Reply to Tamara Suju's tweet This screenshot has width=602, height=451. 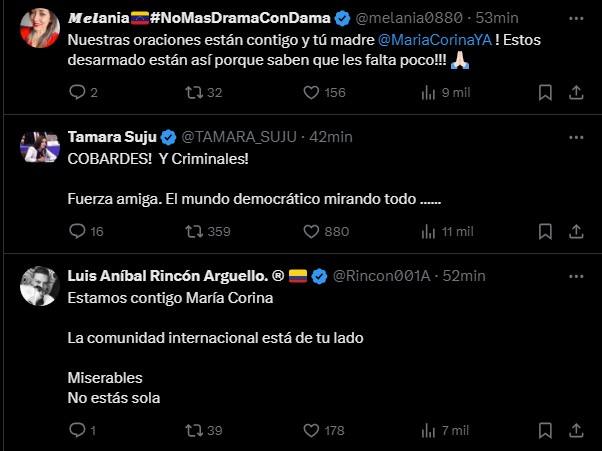tap(78, 231)
